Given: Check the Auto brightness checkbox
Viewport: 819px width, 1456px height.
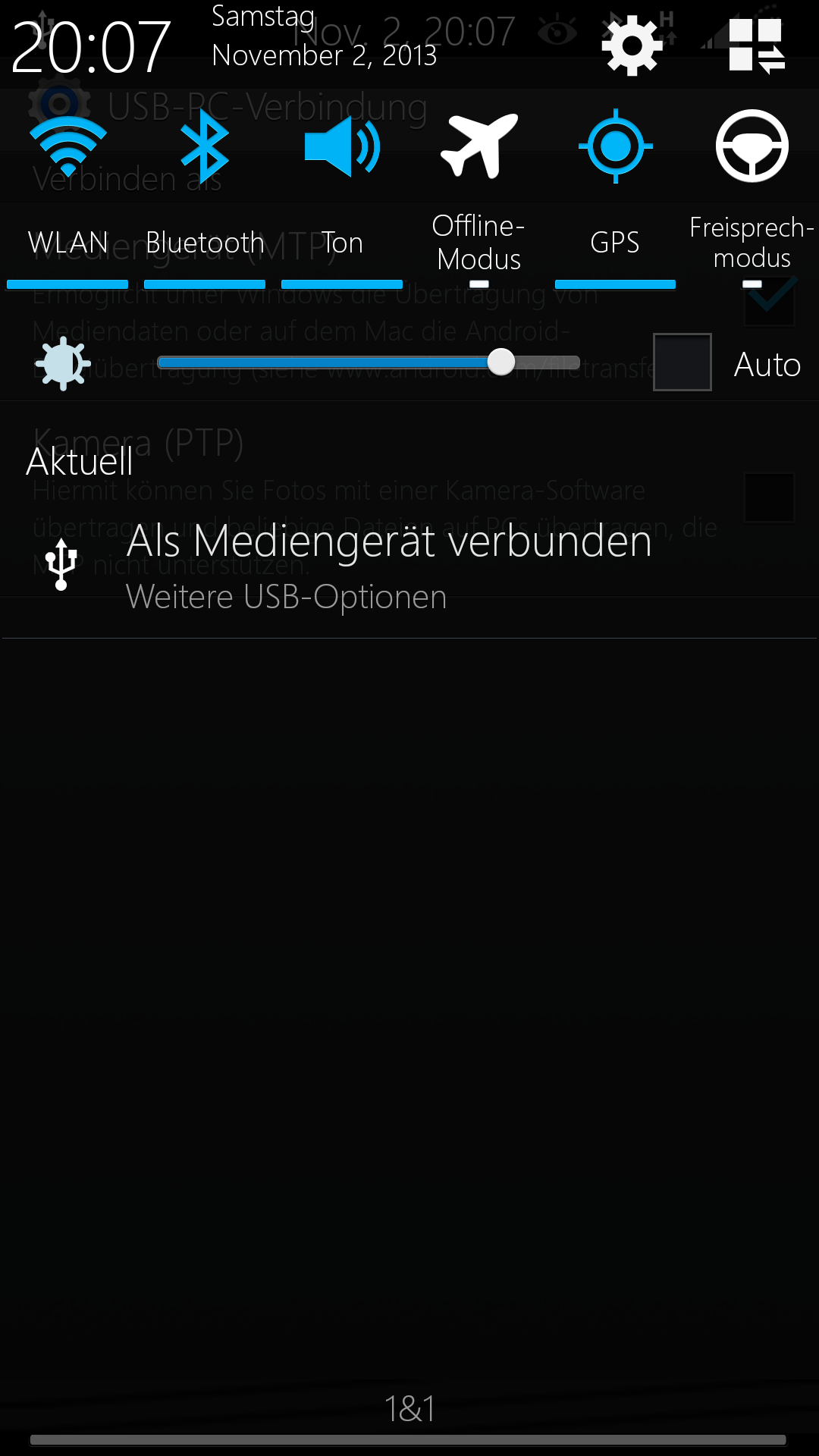Looking at the screenshot, I should 682,362.
